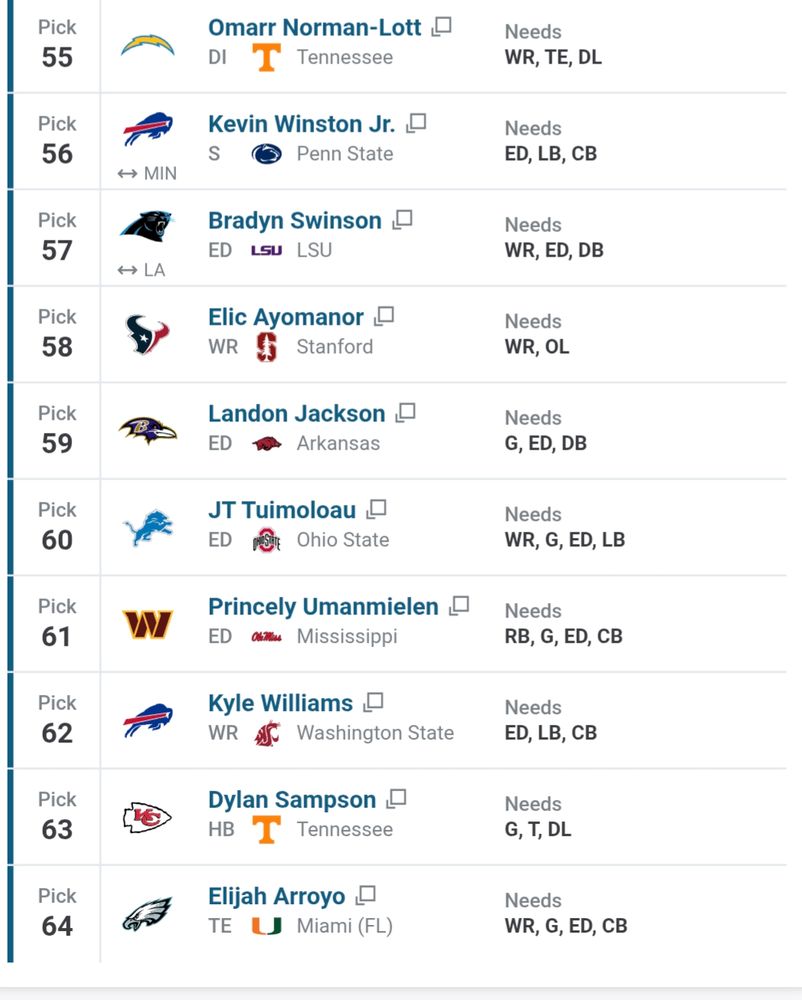
Task: Open JT Tuimoloau's profile
Action: tap(282, 510)
